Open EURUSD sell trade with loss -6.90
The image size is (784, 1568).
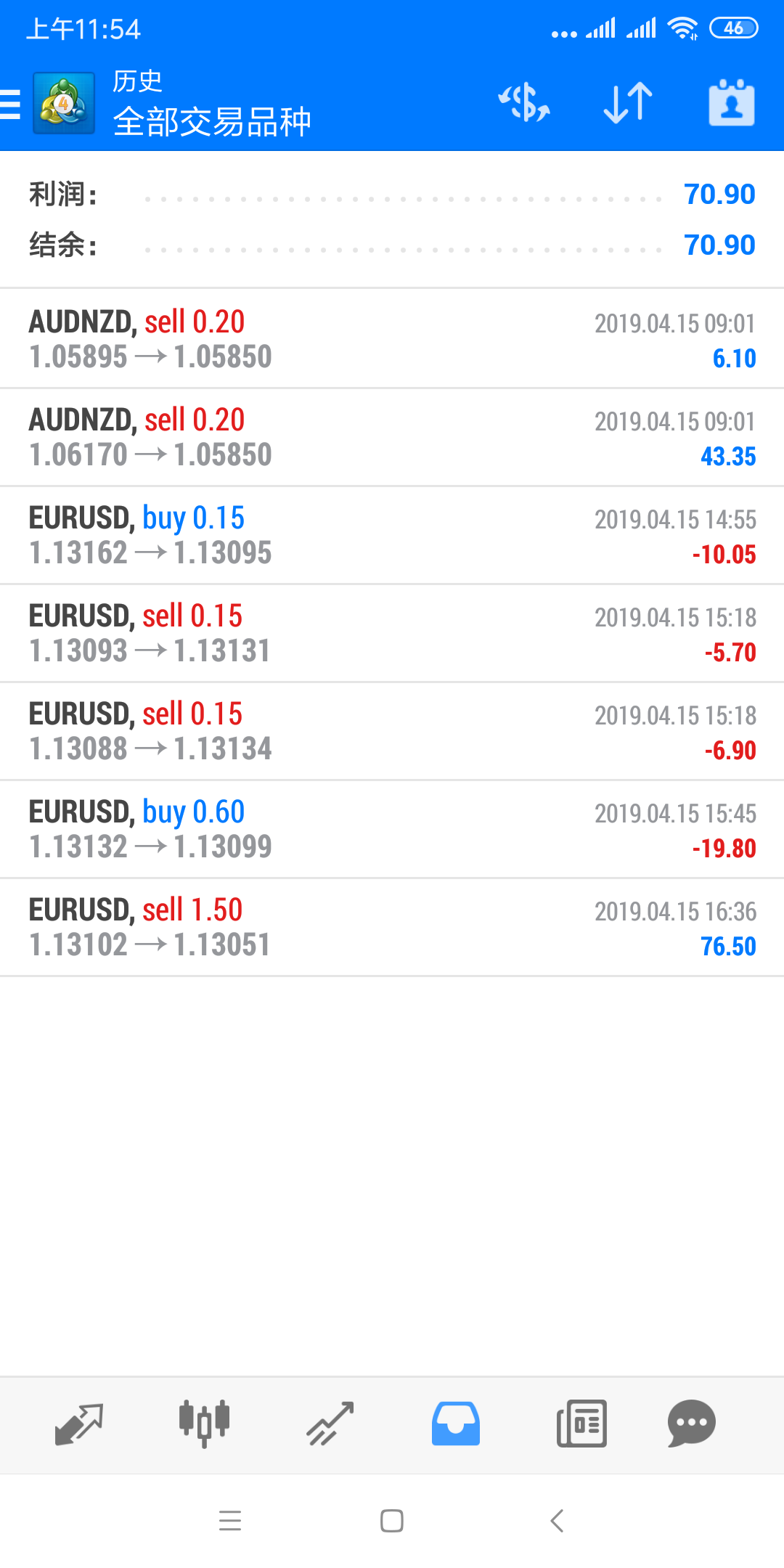392,731
